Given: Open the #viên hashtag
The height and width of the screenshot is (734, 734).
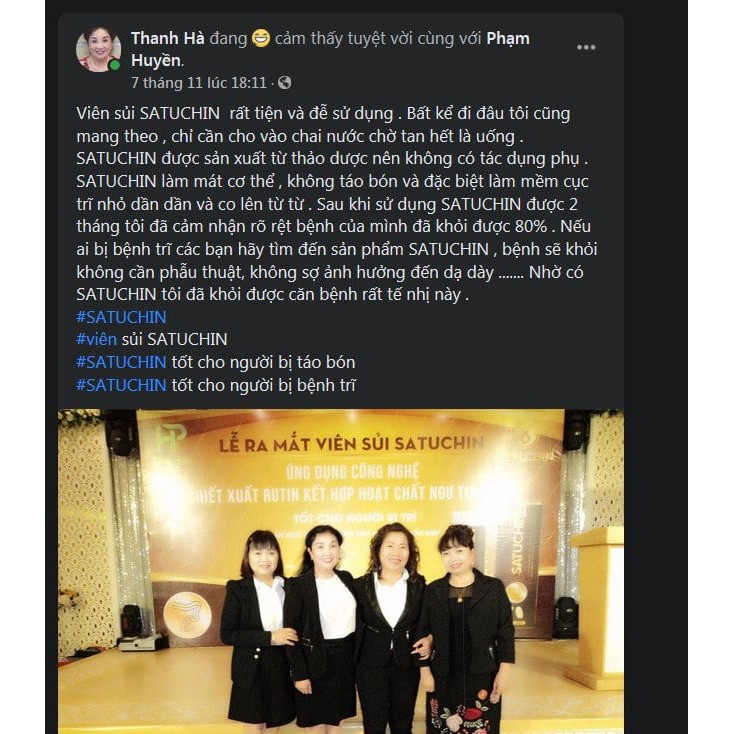Looking at the screenshot, I should click(96, 339).
